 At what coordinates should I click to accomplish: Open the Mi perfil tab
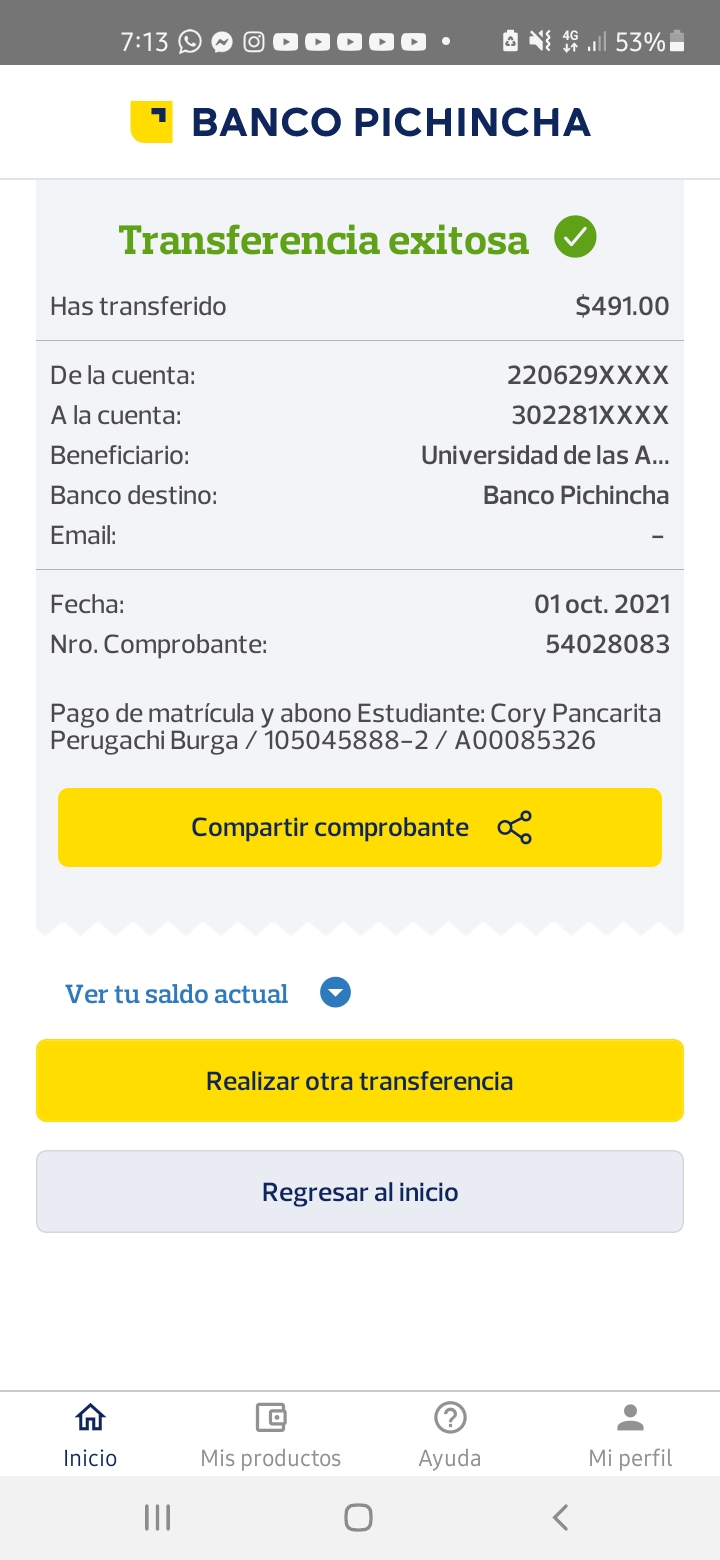click(630, 1434)
